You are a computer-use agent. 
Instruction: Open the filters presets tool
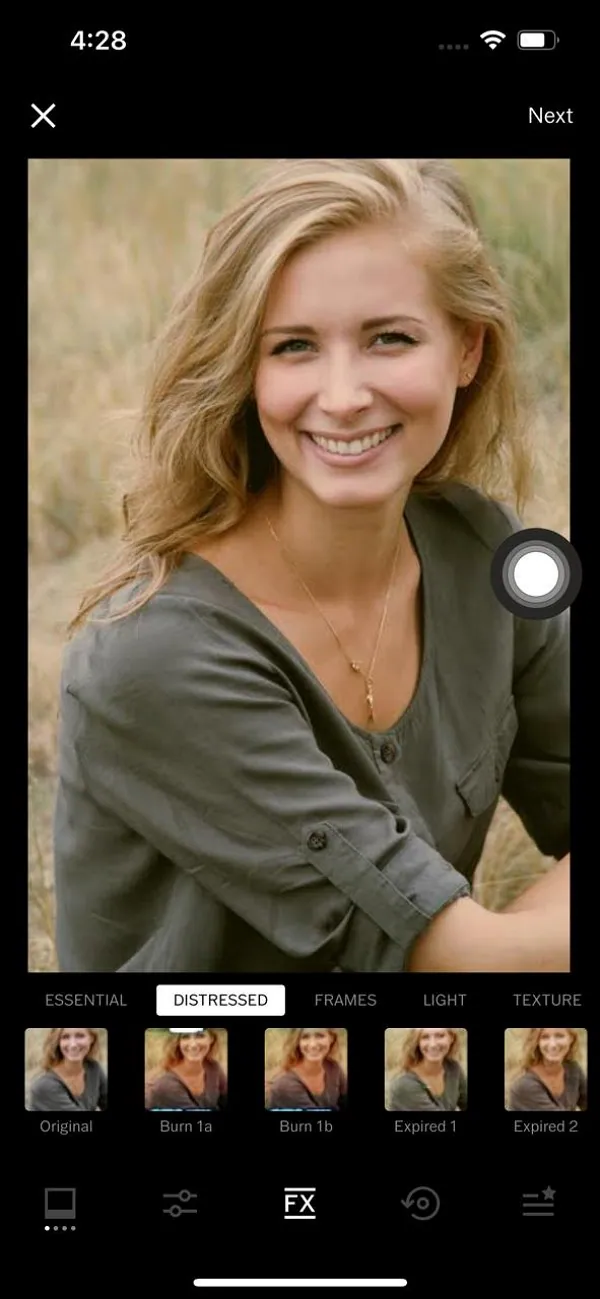tap(60, 1204)
